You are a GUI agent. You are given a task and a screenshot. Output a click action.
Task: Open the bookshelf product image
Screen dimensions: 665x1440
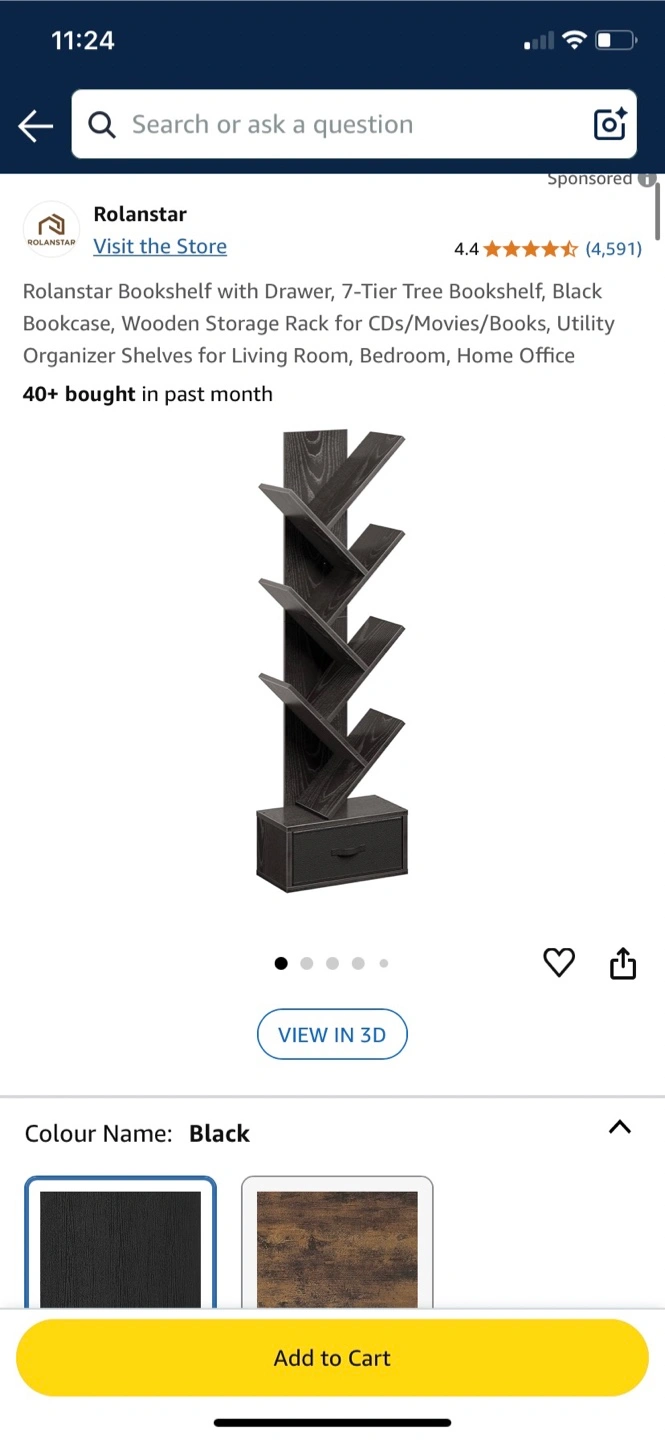coord(332,660)
